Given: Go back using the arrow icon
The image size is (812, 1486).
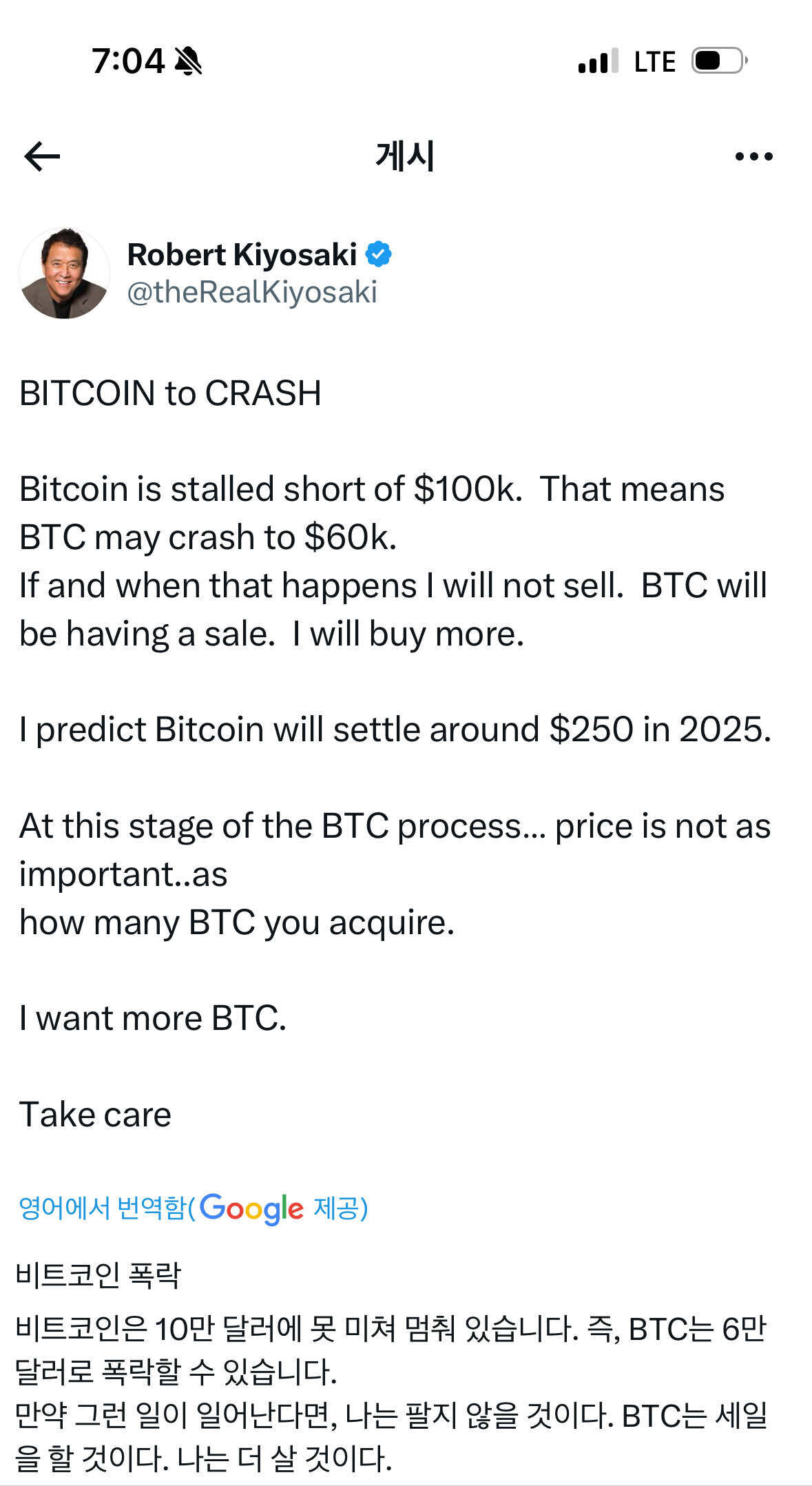Looking at the screenshot, I should coord(42,156).
